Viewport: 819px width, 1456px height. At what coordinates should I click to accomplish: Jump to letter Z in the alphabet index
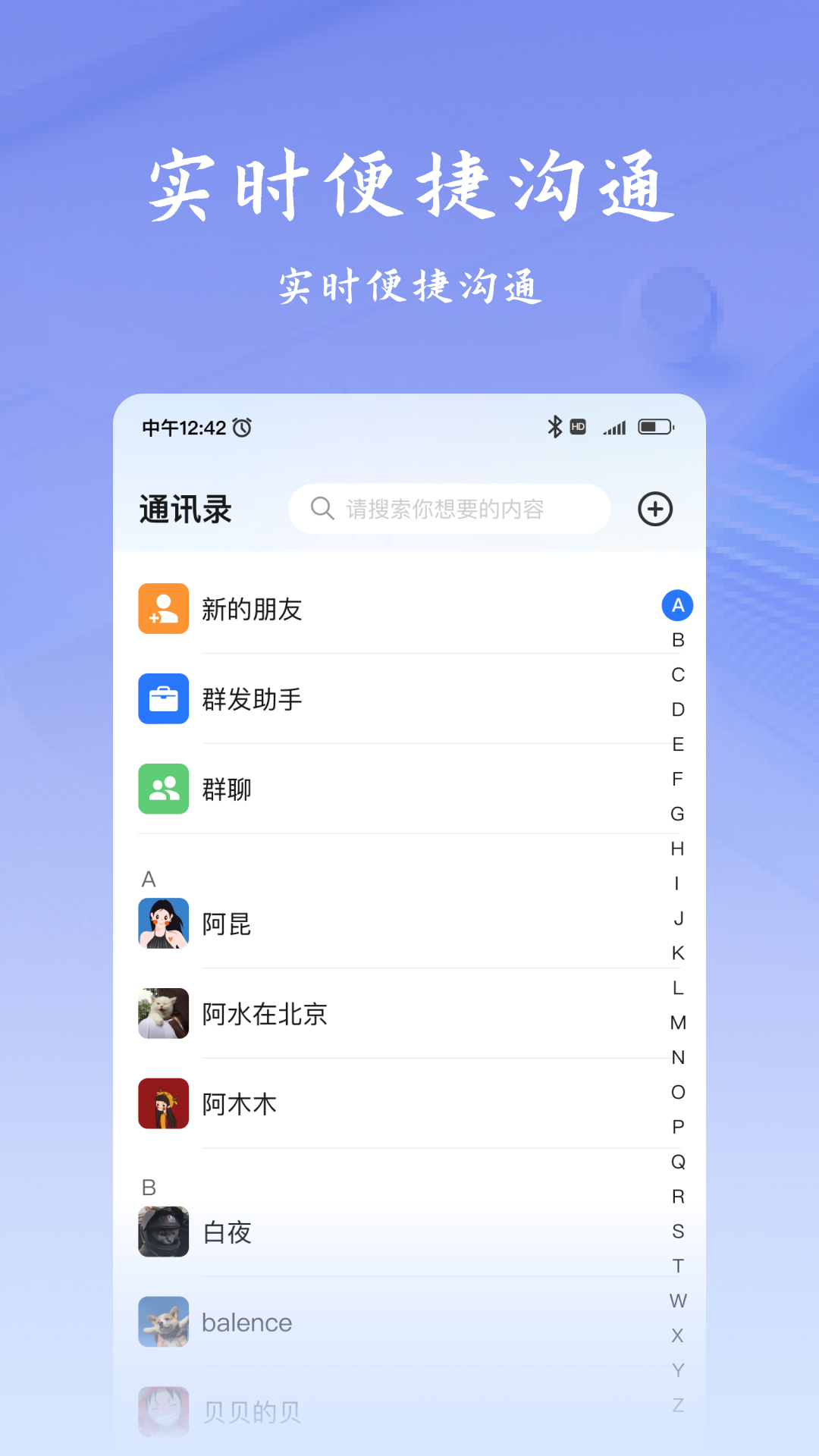[x=678, y=1404]
